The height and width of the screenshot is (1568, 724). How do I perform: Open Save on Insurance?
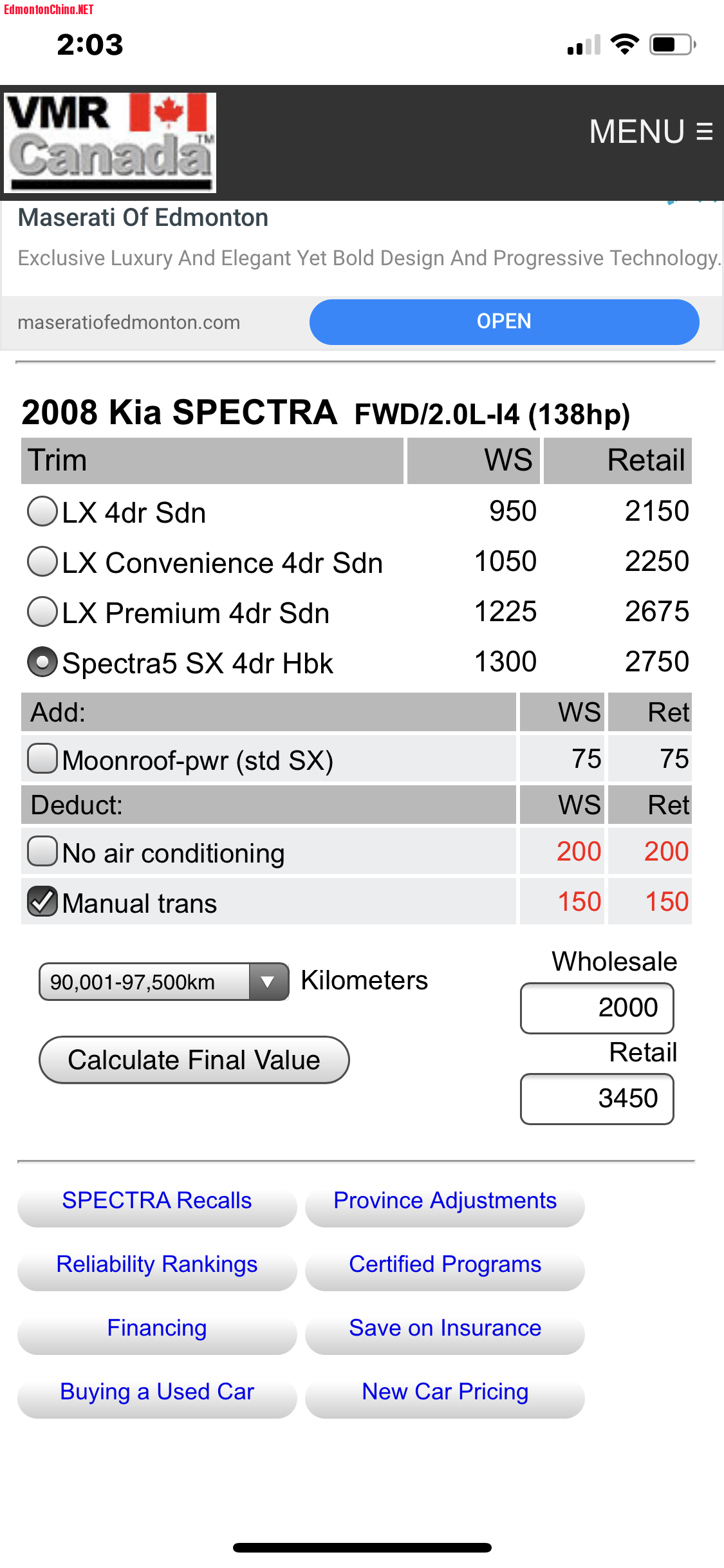pyautogui.click(x=445, y=1329)
